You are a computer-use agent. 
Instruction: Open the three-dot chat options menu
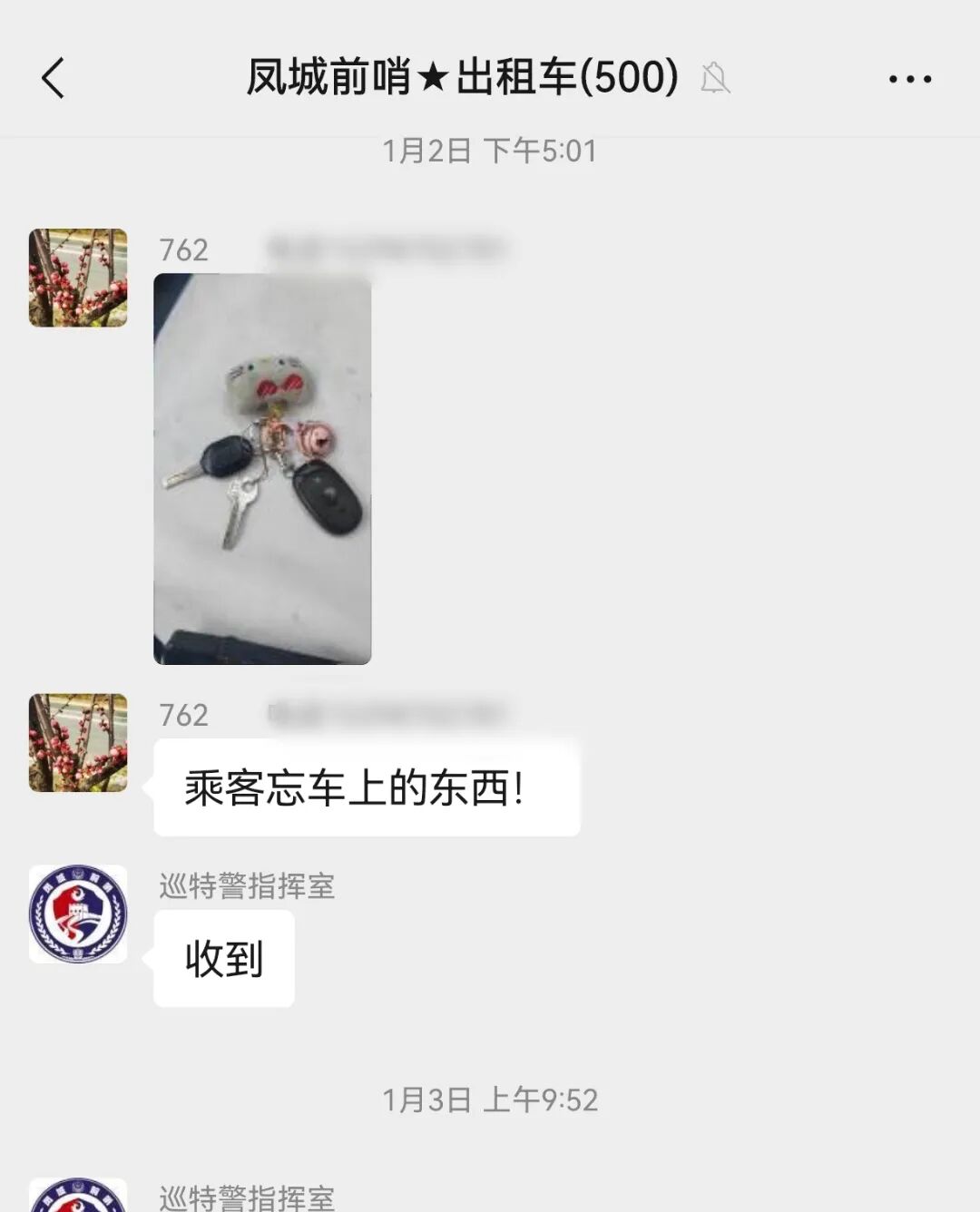pos(909,80)
